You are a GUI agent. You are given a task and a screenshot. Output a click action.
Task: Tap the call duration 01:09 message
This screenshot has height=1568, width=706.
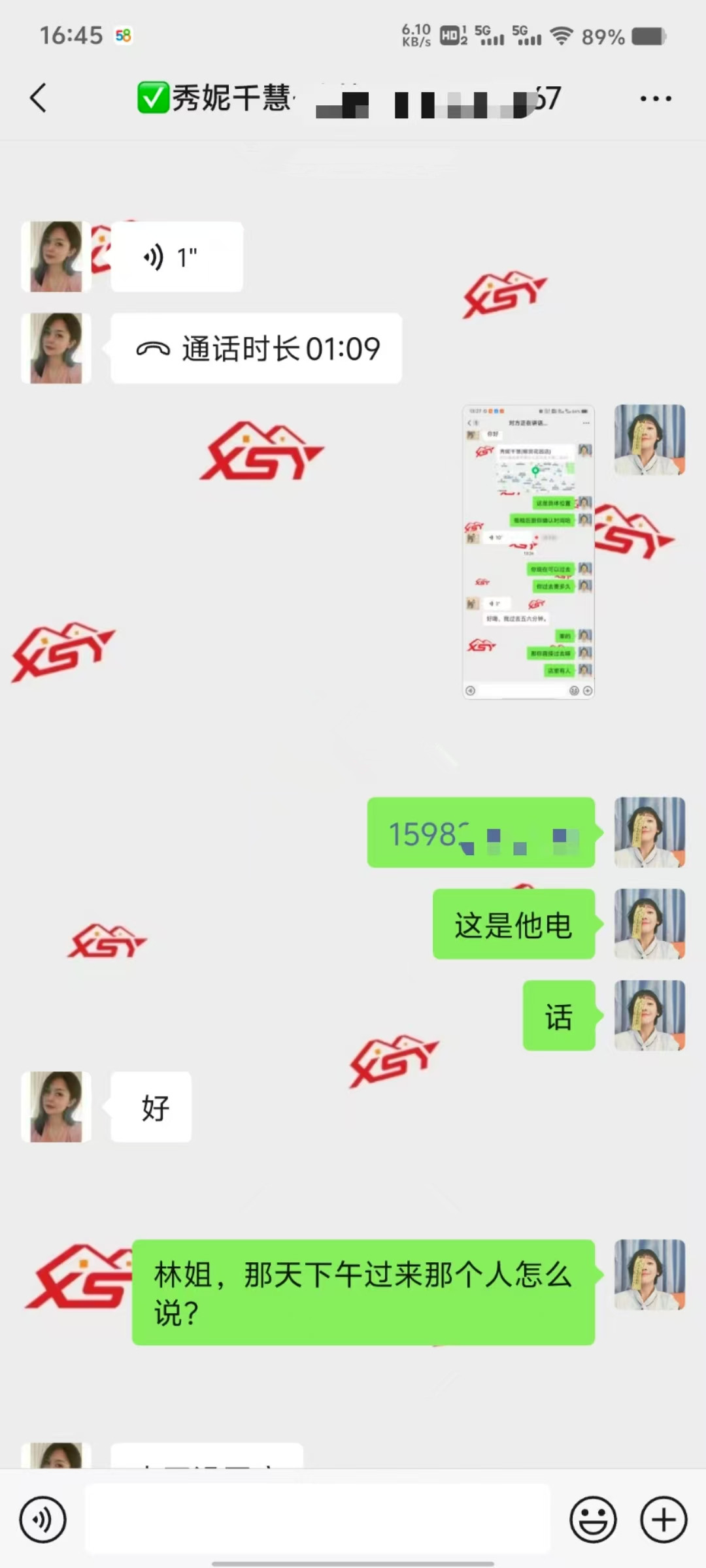coord(256,348)
